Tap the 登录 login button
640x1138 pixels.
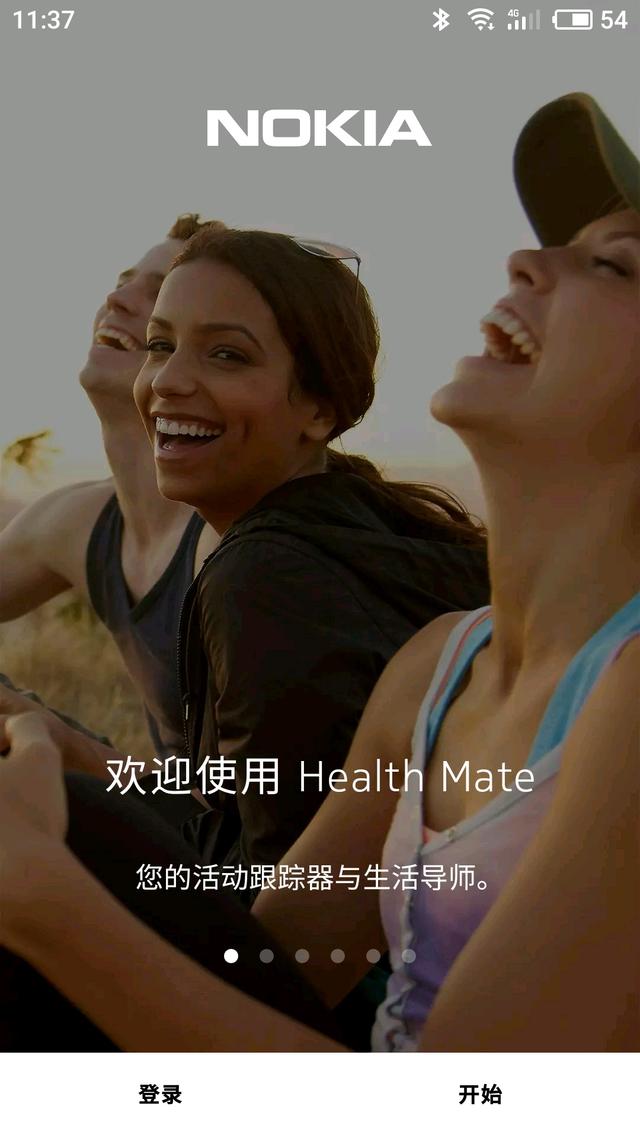[160, 1094]
